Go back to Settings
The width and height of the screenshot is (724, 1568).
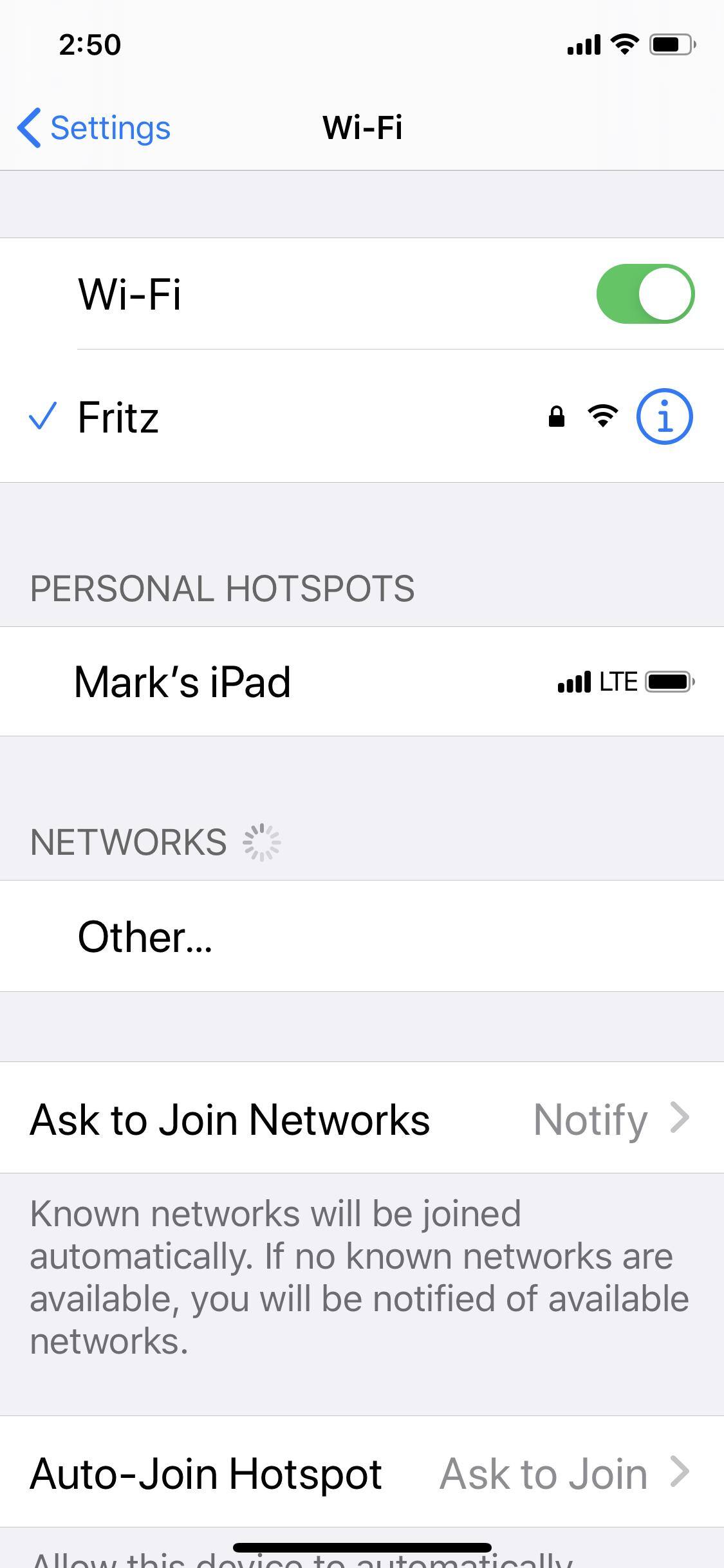(94, 127)
